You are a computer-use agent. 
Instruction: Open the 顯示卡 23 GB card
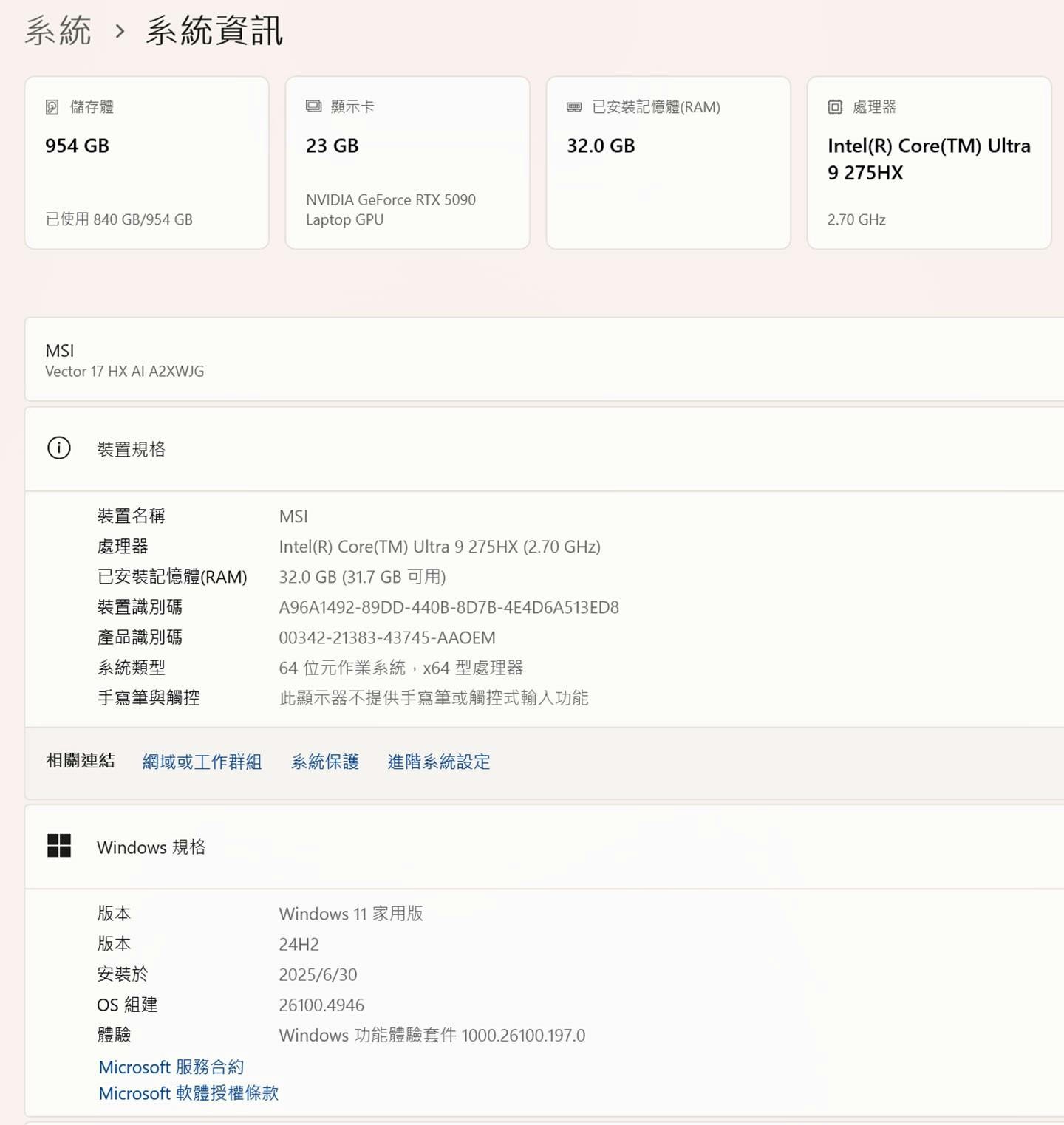tap(407, 163)
